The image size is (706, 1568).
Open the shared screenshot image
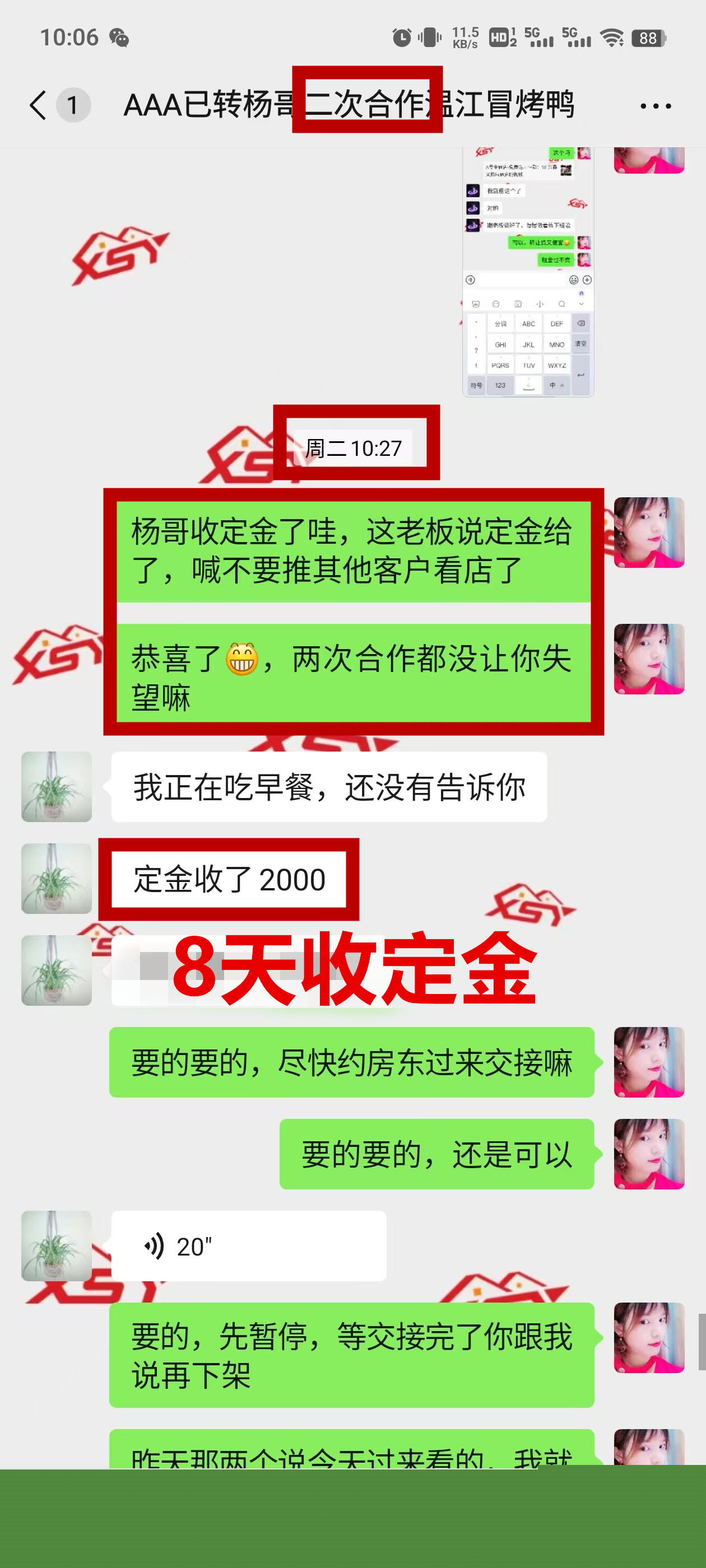click(527, 272)
